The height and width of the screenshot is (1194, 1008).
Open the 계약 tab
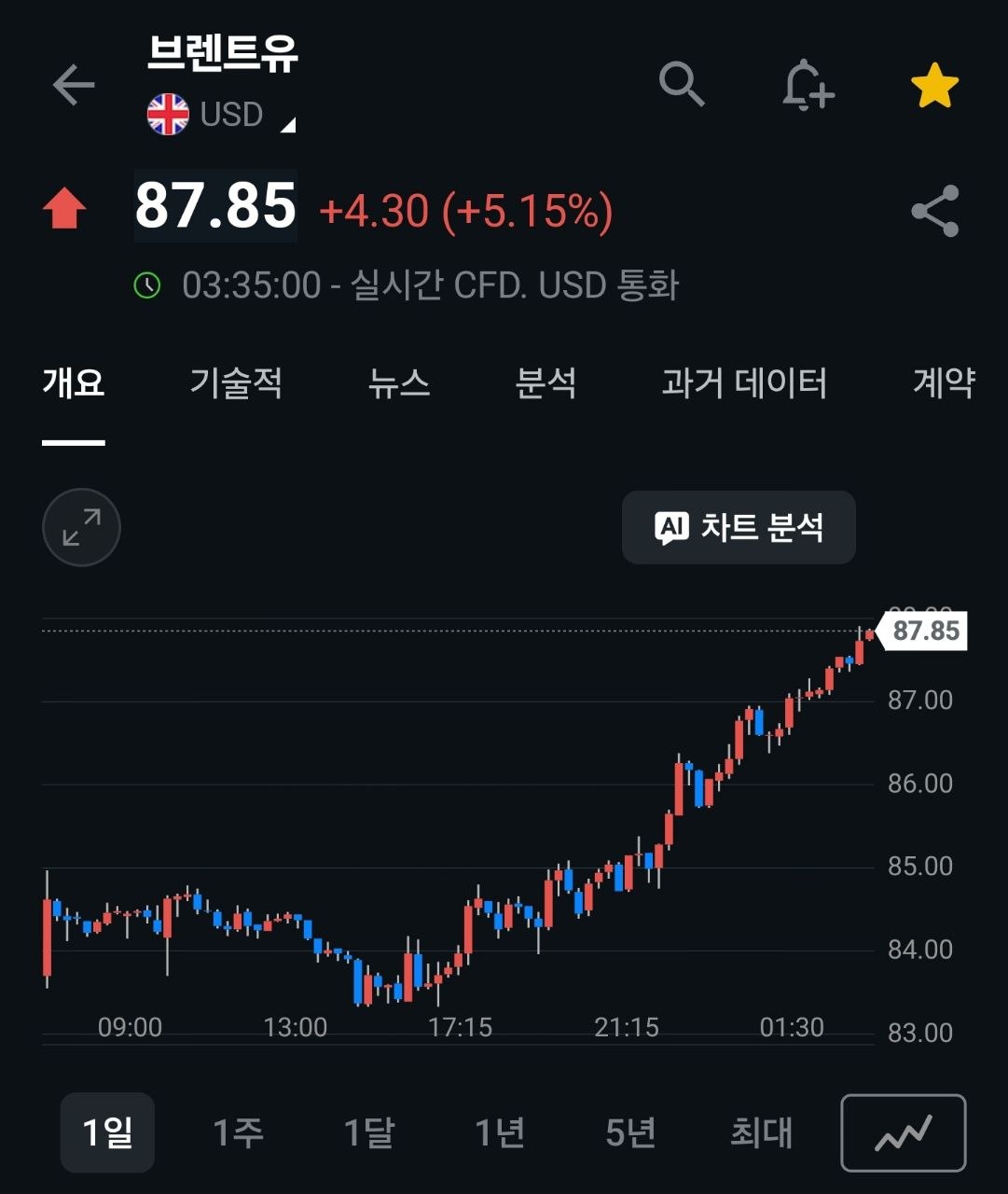pyautogui.click(x=944, y=382)
